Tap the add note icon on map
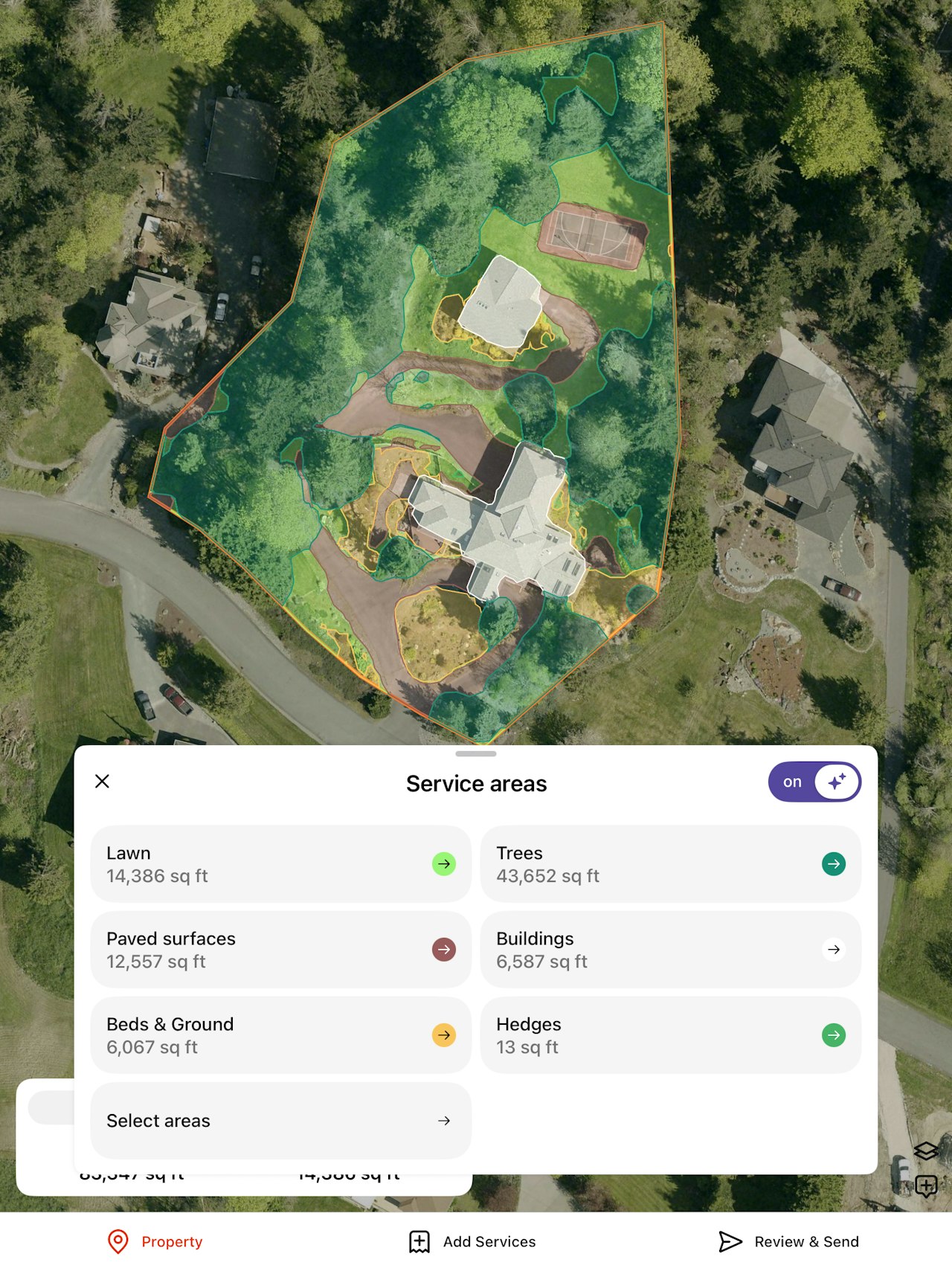This screenshot has height=1268, width=952. pos(926,1185)
